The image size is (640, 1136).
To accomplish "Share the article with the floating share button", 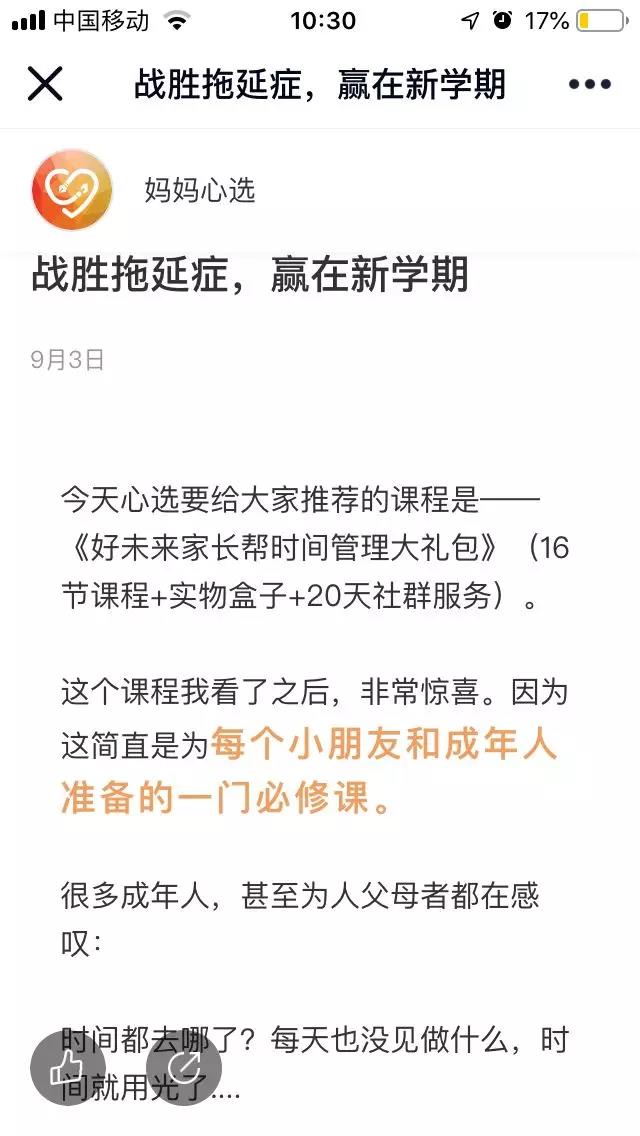I will (184, 1066).
